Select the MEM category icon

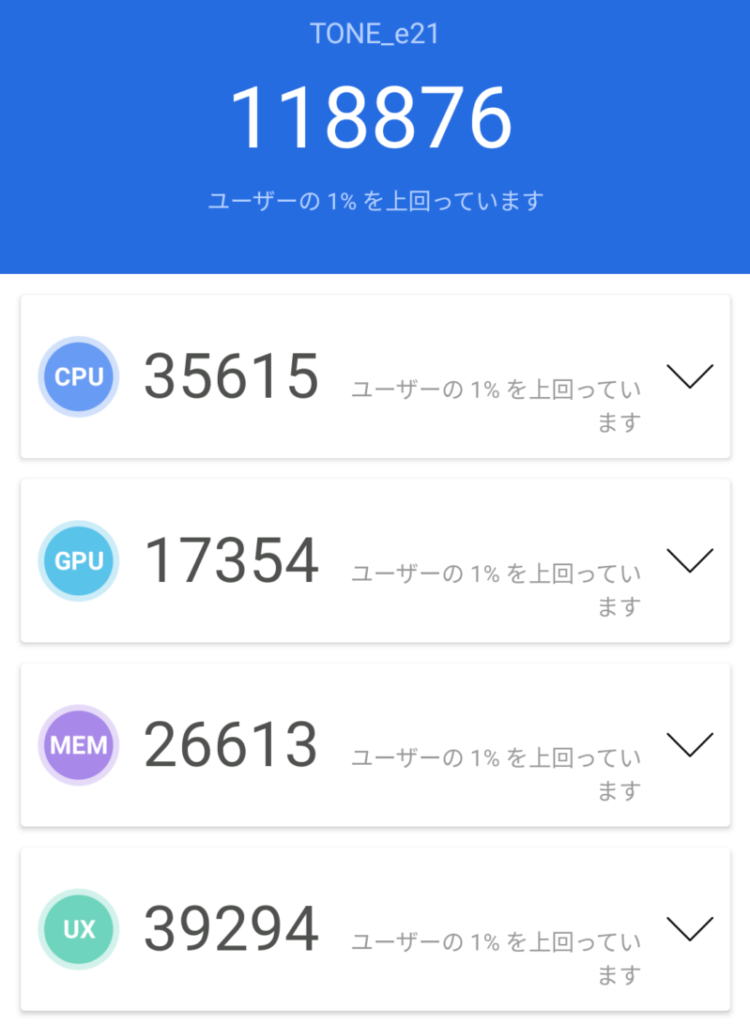point(78,744)
